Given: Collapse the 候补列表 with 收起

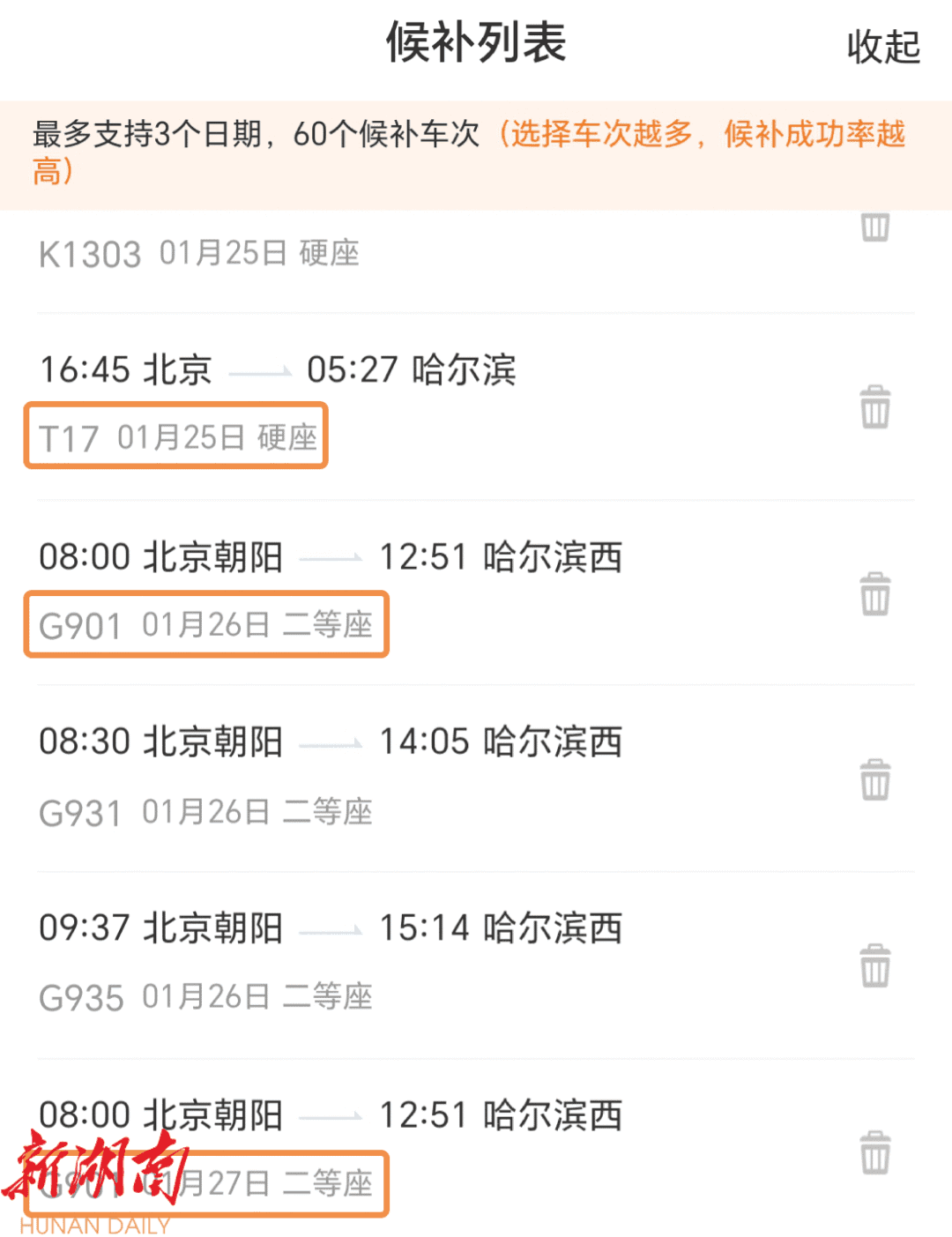Looking at the screenshot, I should click(883, 47).
